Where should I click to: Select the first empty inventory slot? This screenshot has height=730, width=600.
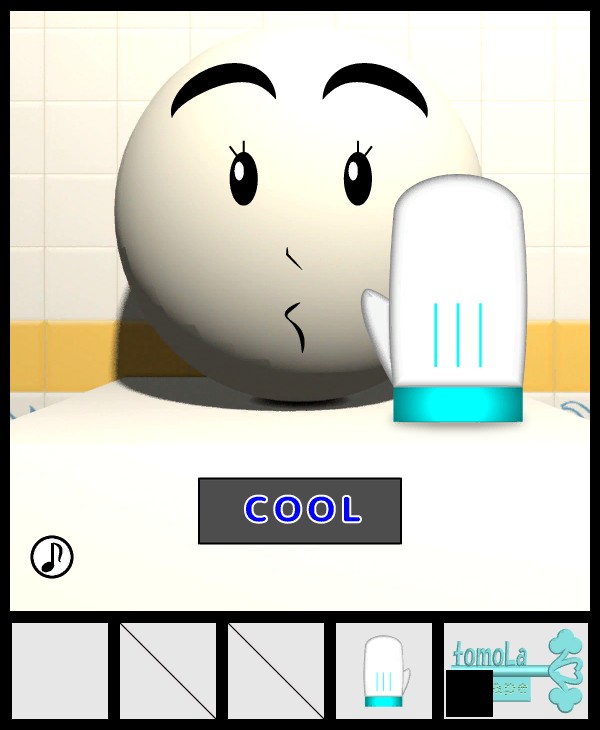coord(60,671)
